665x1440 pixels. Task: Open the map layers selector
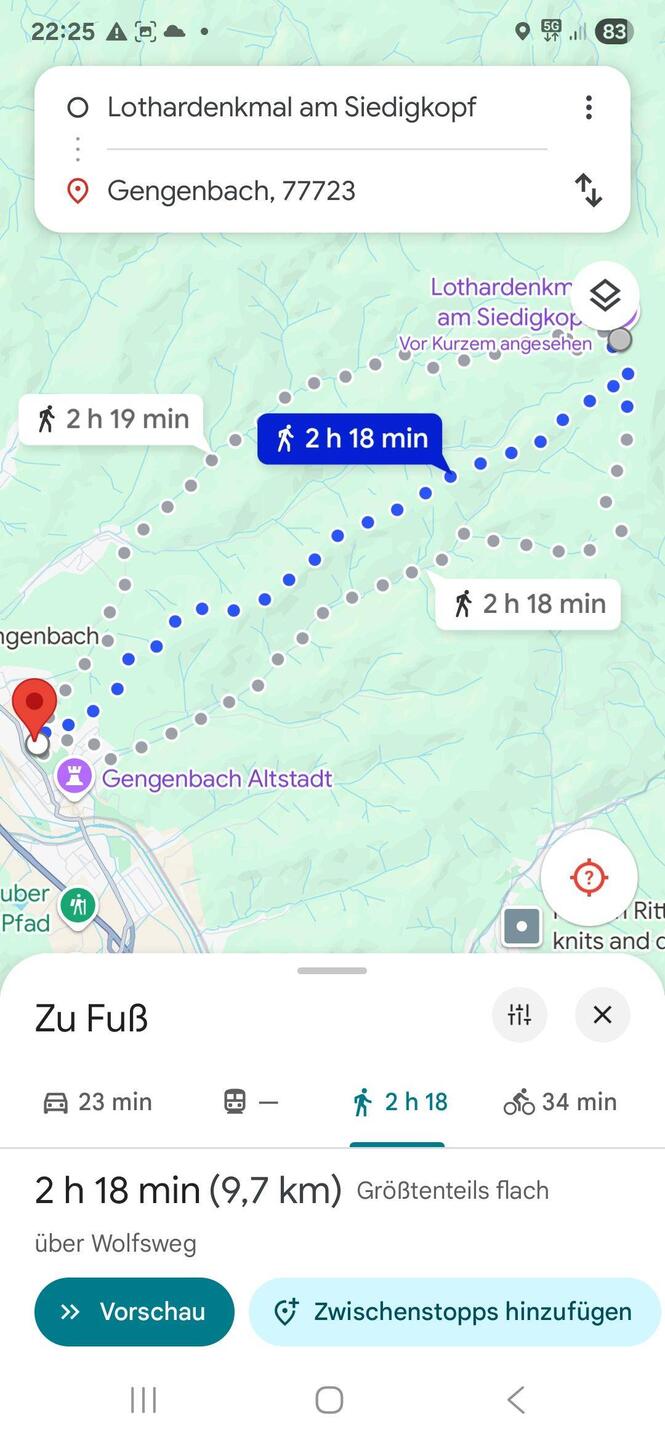604,296
